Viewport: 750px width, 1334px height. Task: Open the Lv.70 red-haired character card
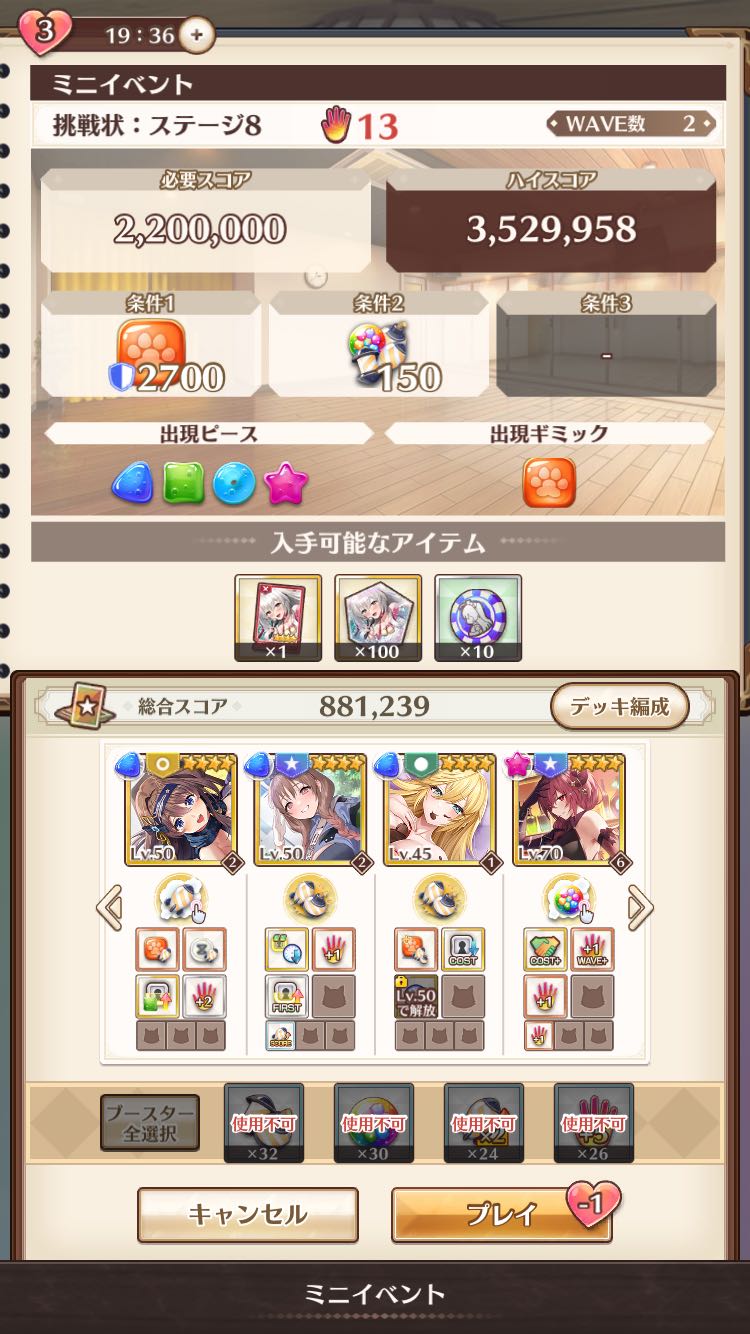point(568,808)
